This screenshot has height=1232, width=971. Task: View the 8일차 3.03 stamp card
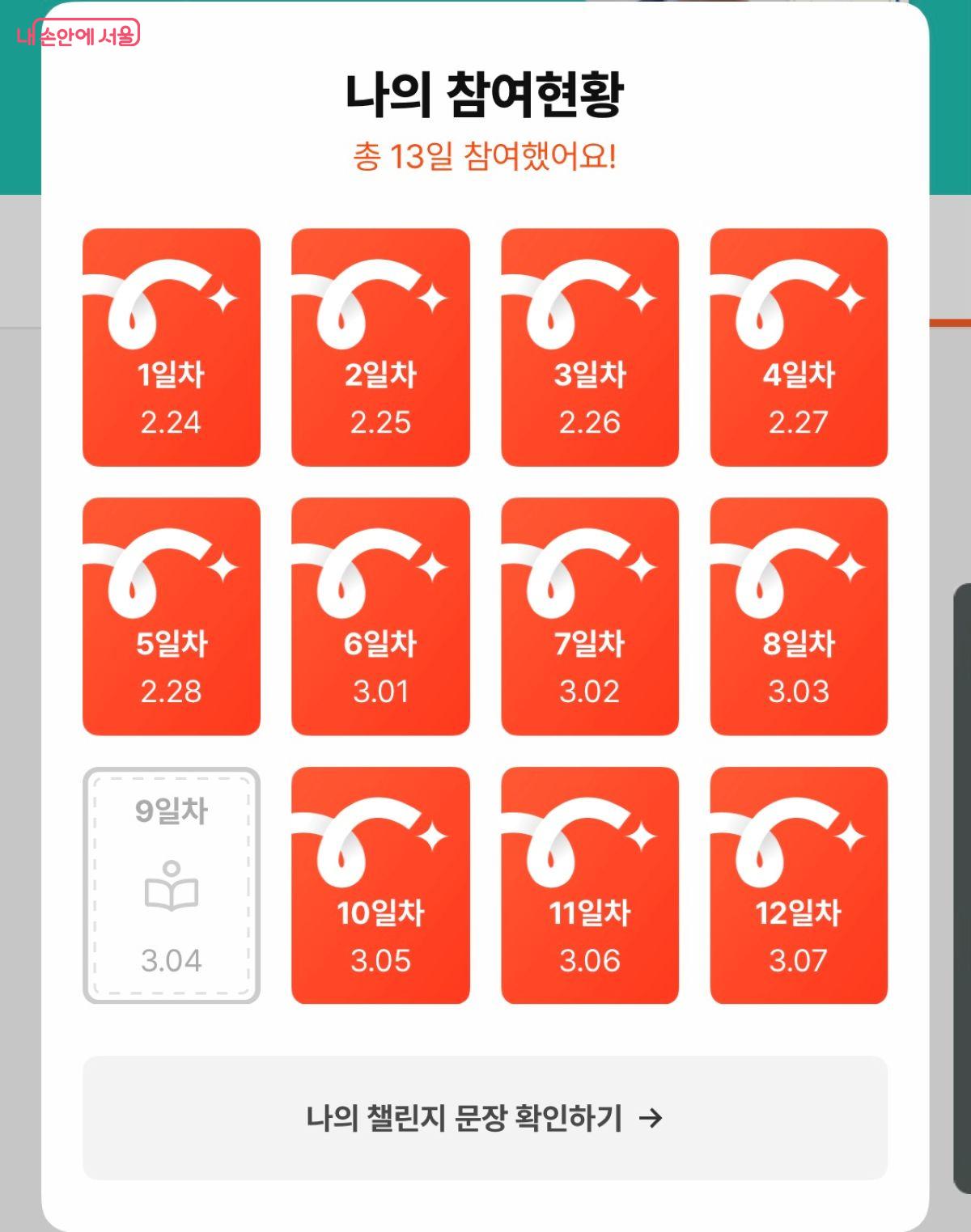click(x=799, y=616)
